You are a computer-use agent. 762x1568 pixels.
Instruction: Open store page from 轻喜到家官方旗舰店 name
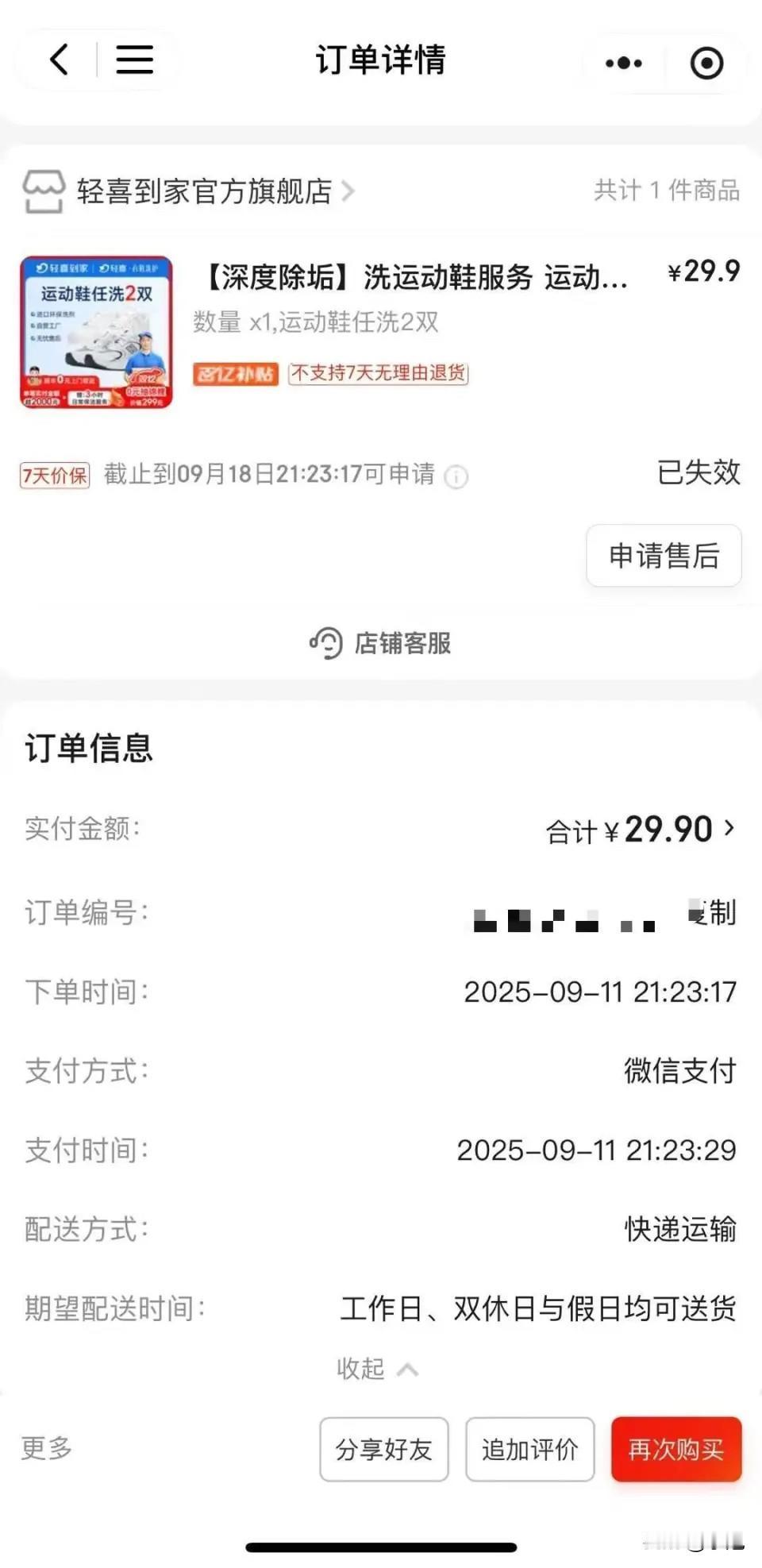pyautogui.click(x=204, y=191)
